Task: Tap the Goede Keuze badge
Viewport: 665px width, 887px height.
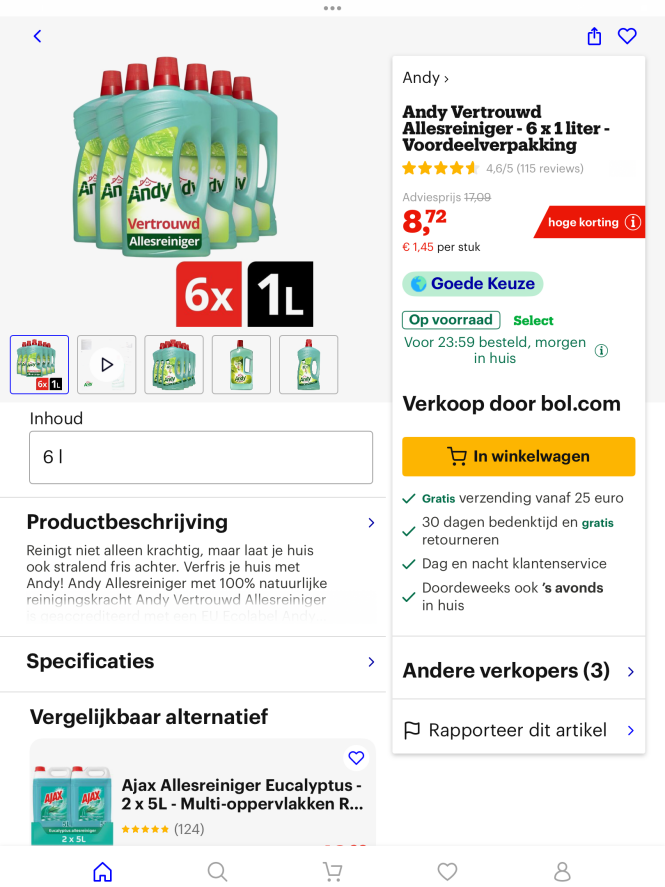Action: (x=472, y=284)
